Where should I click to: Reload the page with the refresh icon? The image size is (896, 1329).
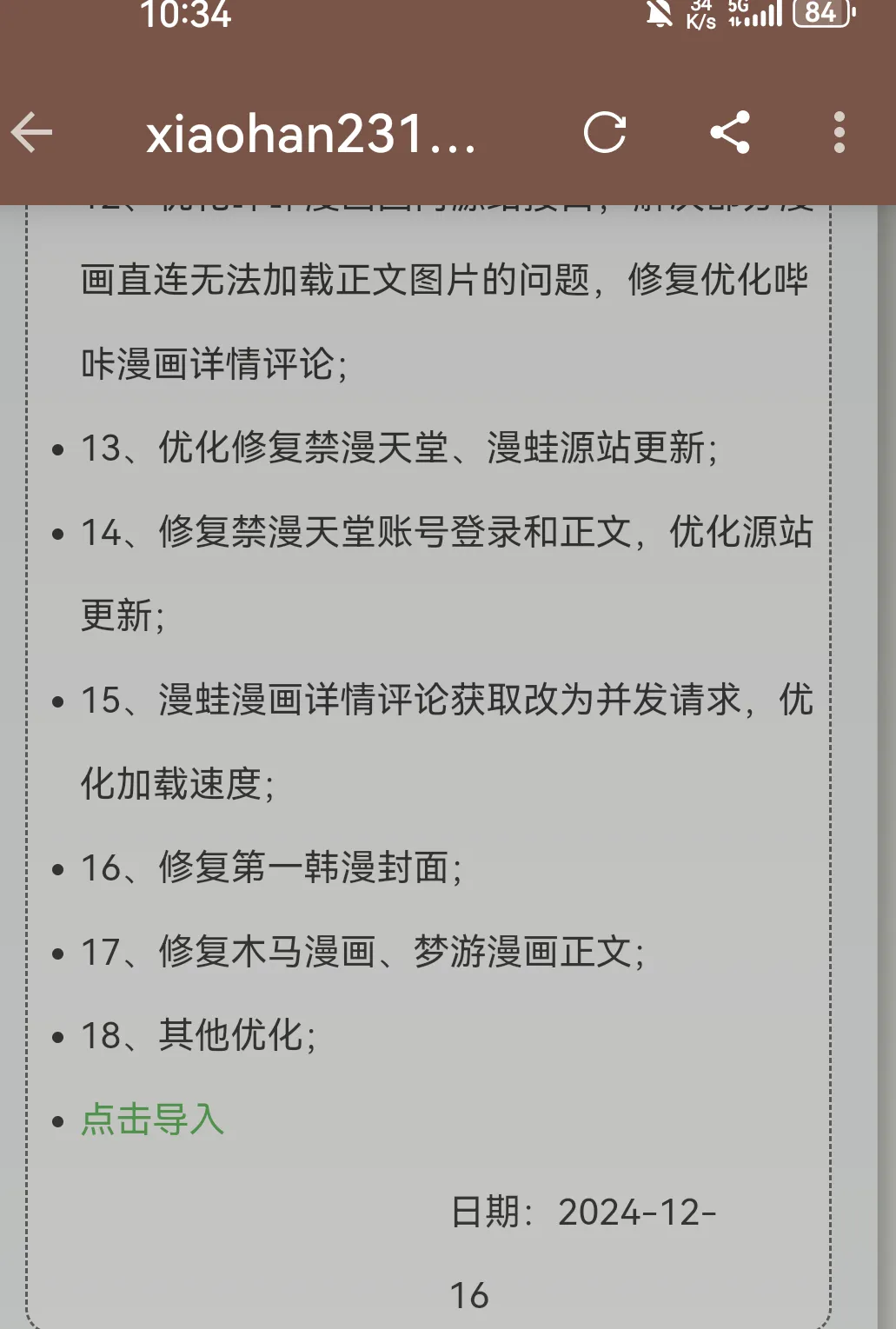[x=605, y=133]
